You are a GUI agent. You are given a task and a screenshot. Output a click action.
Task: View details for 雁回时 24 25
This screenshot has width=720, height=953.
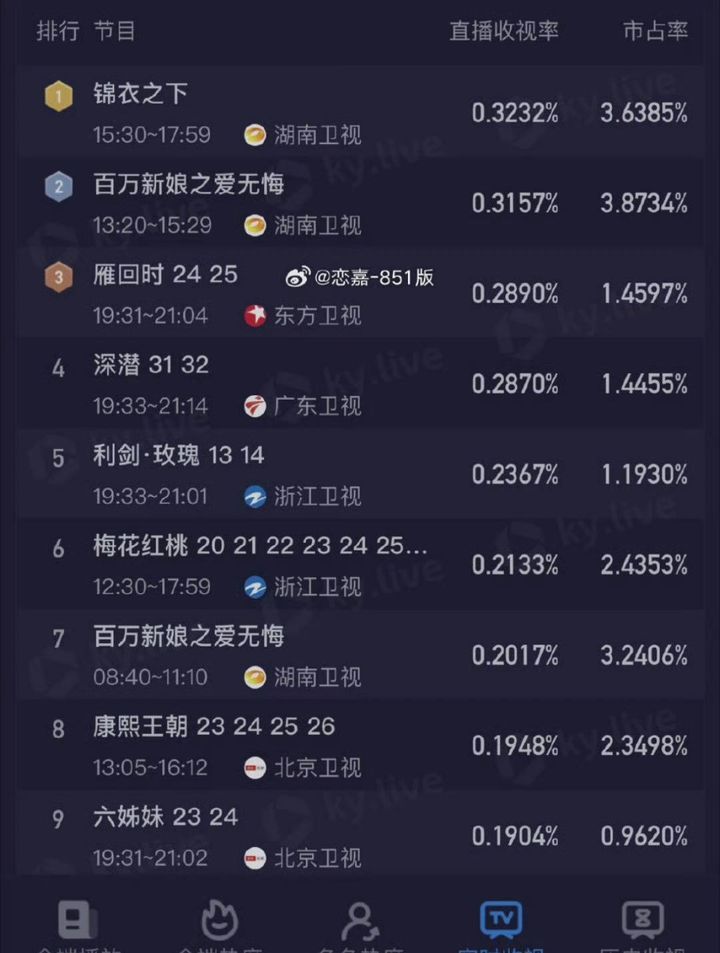(360, 294)
